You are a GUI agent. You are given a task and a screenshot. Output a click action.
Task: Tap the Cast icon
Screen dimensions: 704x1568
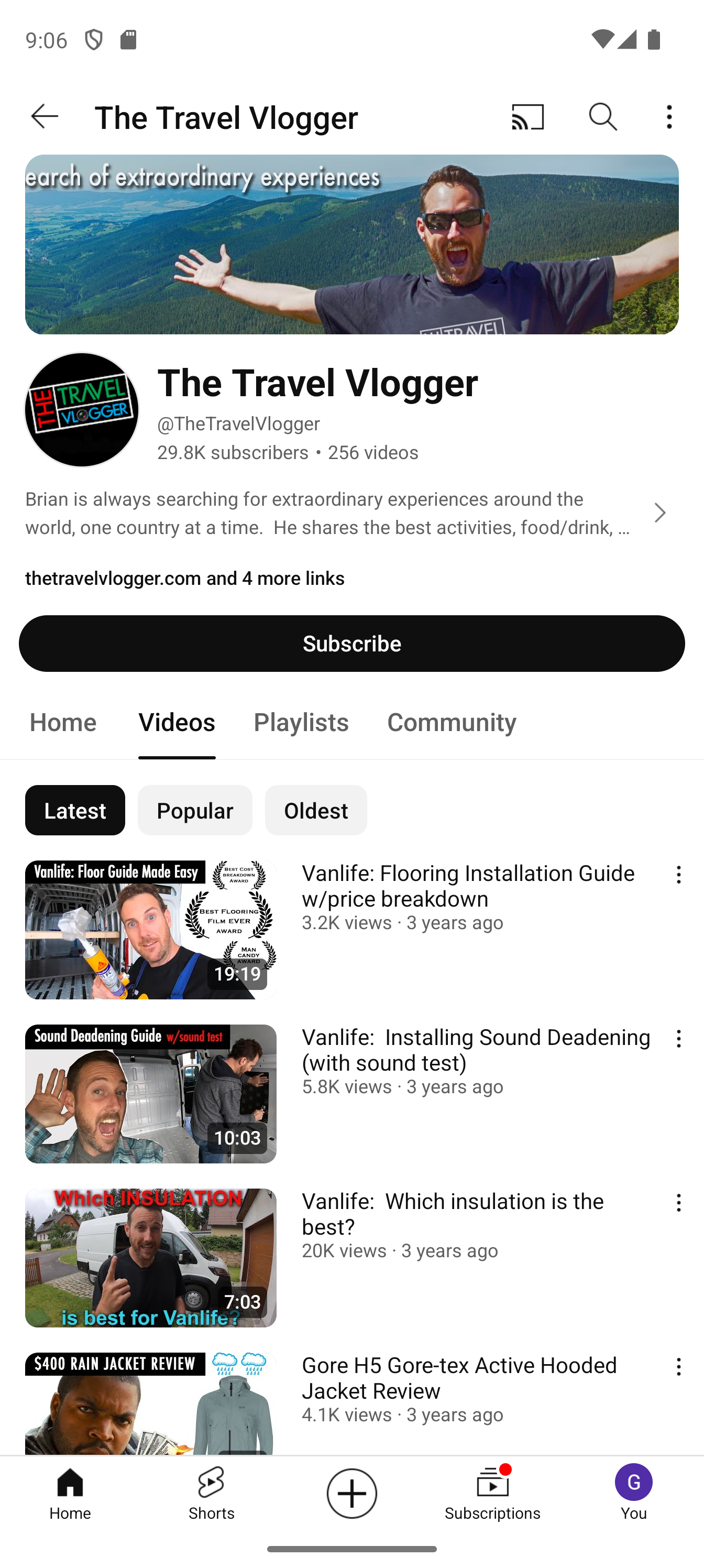click(527, 116)
